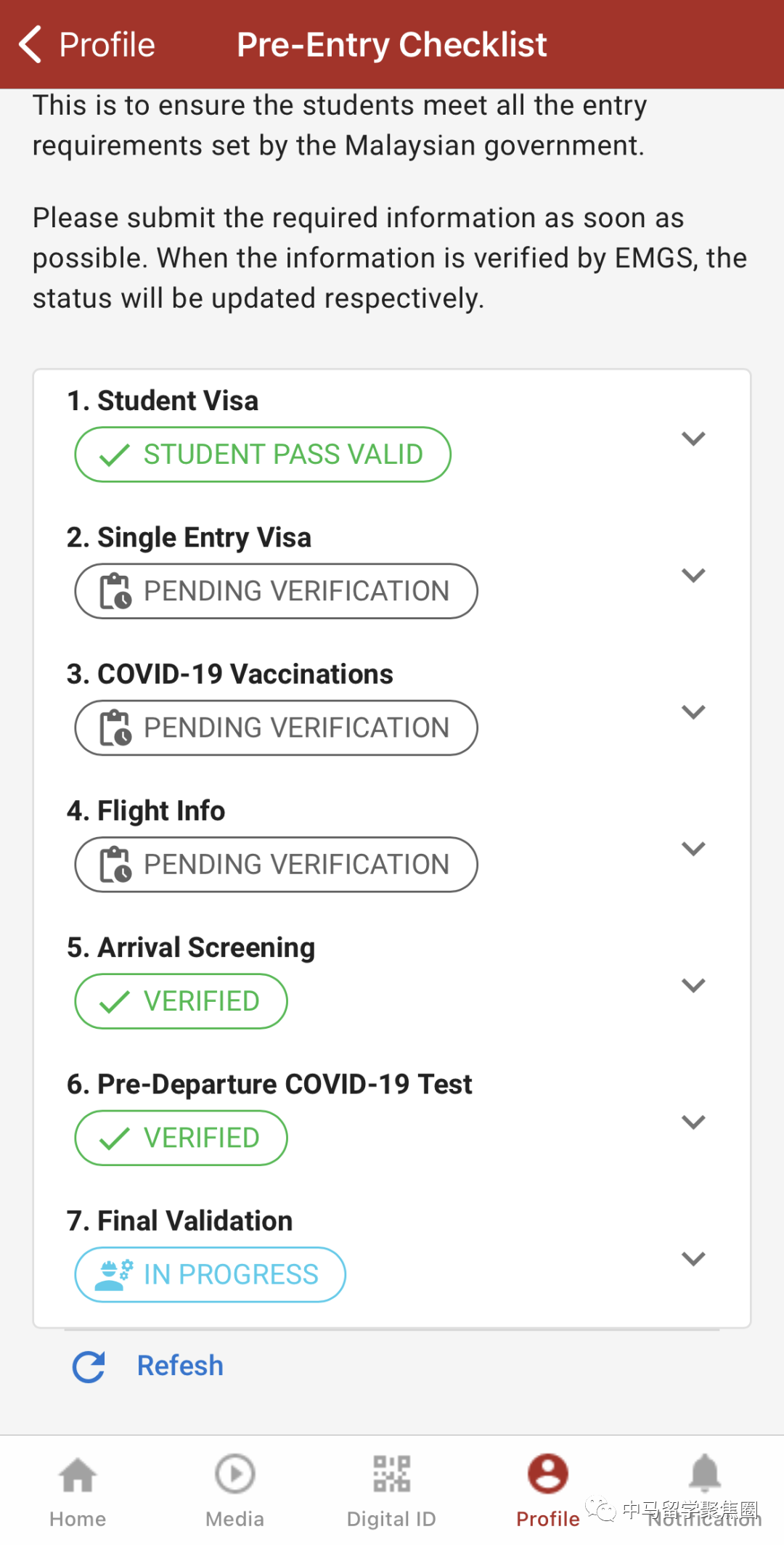Image resolution: width=784 pixels, height=1545 pixels.
Task: Expand the Pre-Departure COVID-19 Test section
Action: coord(693,1122)
